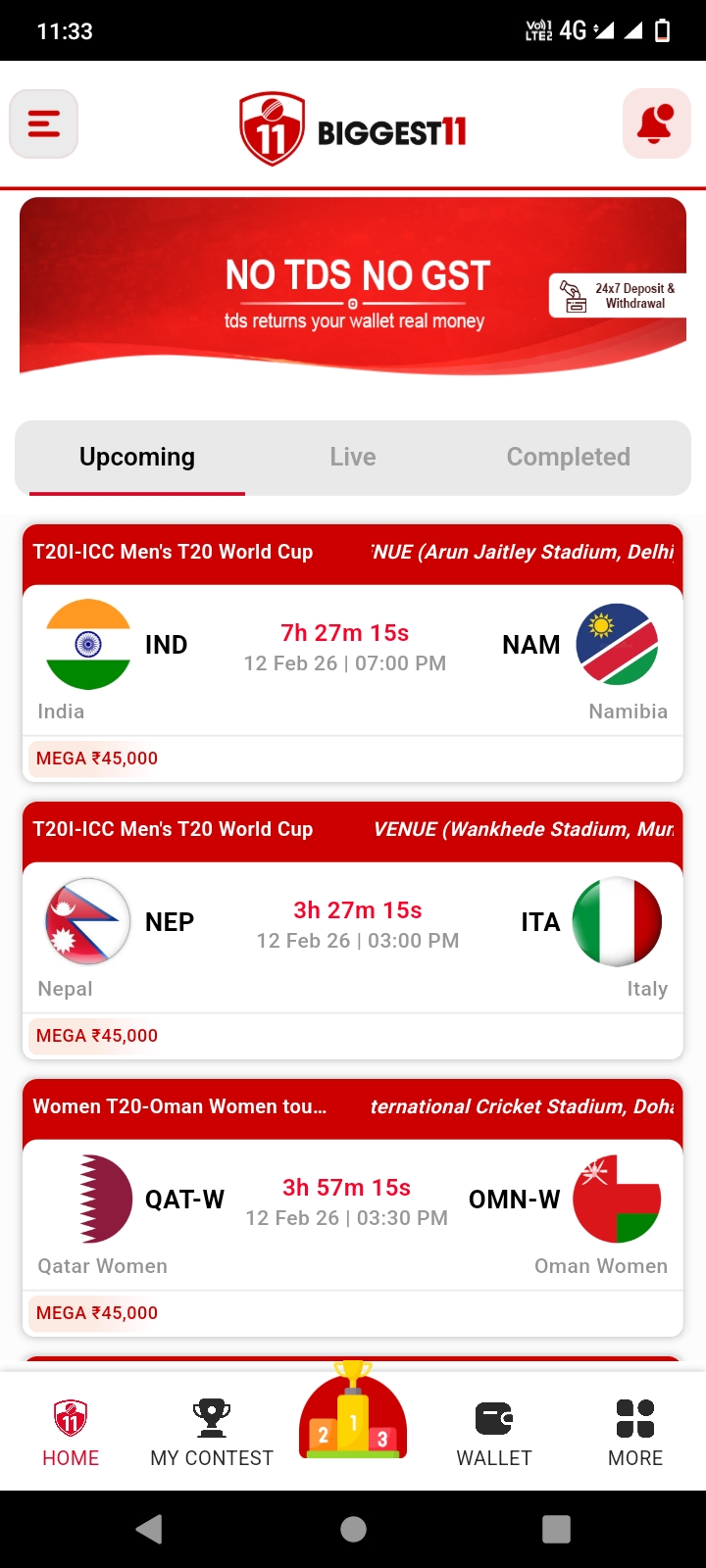Tap the system home button
706x1568 pixels.
(x=353, y=1529)
